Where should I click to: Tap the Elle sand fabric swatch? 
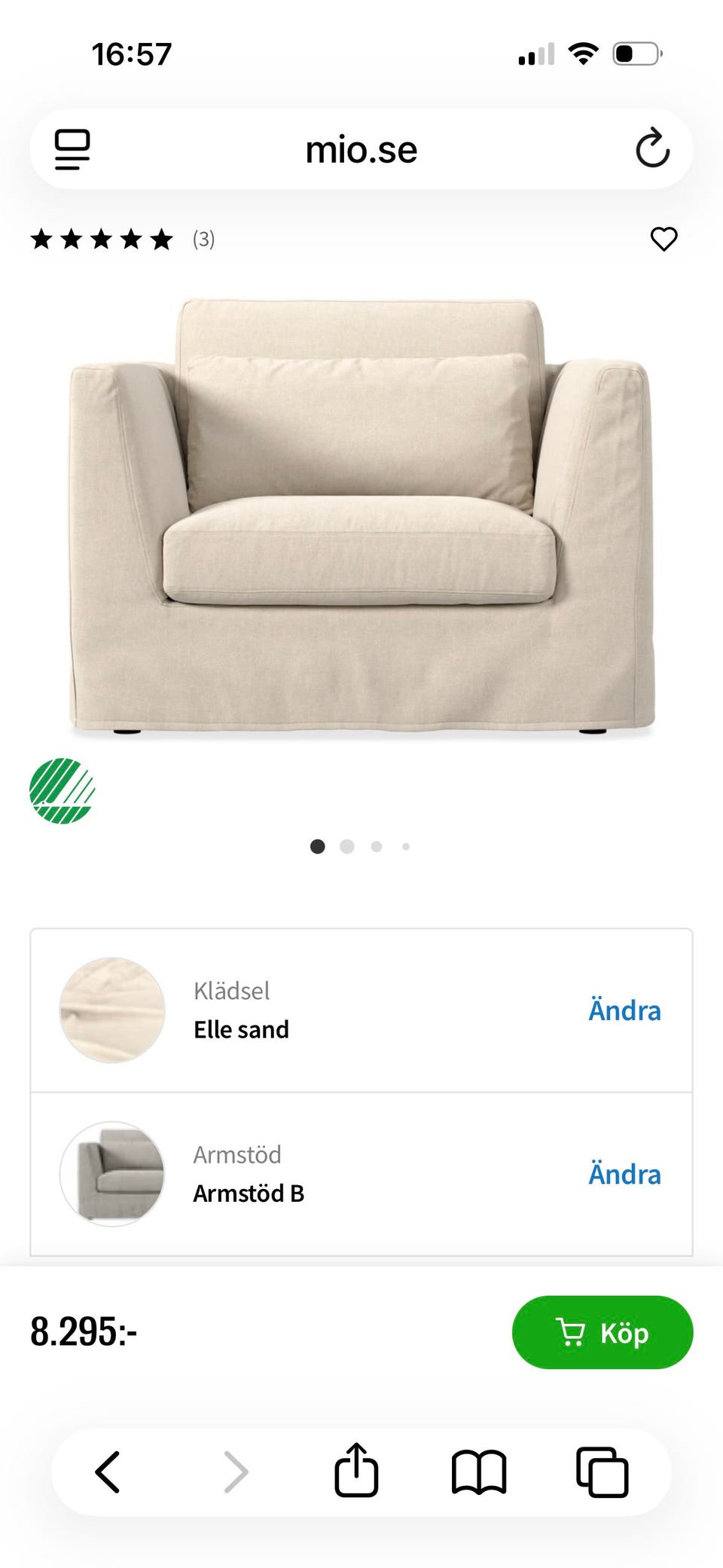(111, 1011)
